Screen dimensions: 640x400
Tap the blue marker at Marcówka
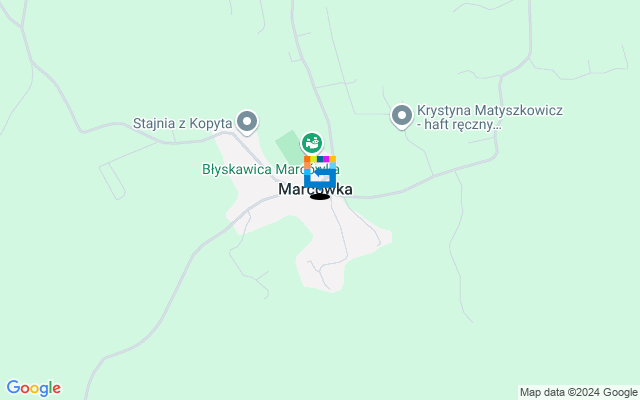click(319, 176)
